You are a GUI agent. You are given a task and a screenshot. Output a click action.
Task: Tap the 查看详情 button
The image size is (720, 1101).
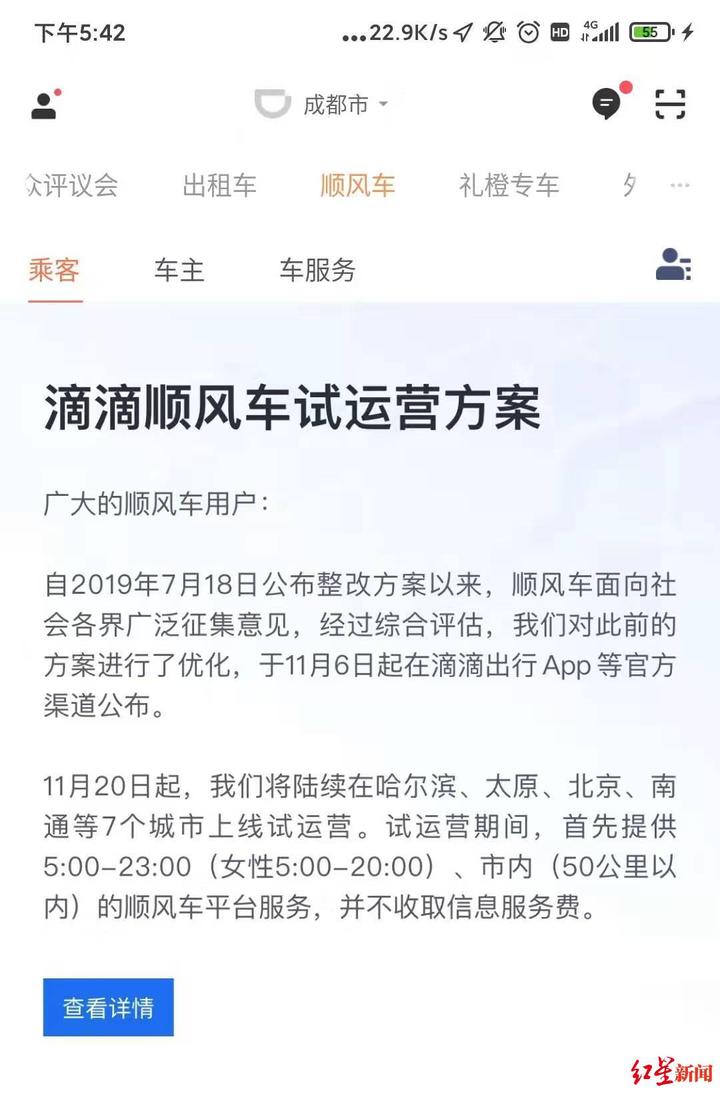[108, 1007]
